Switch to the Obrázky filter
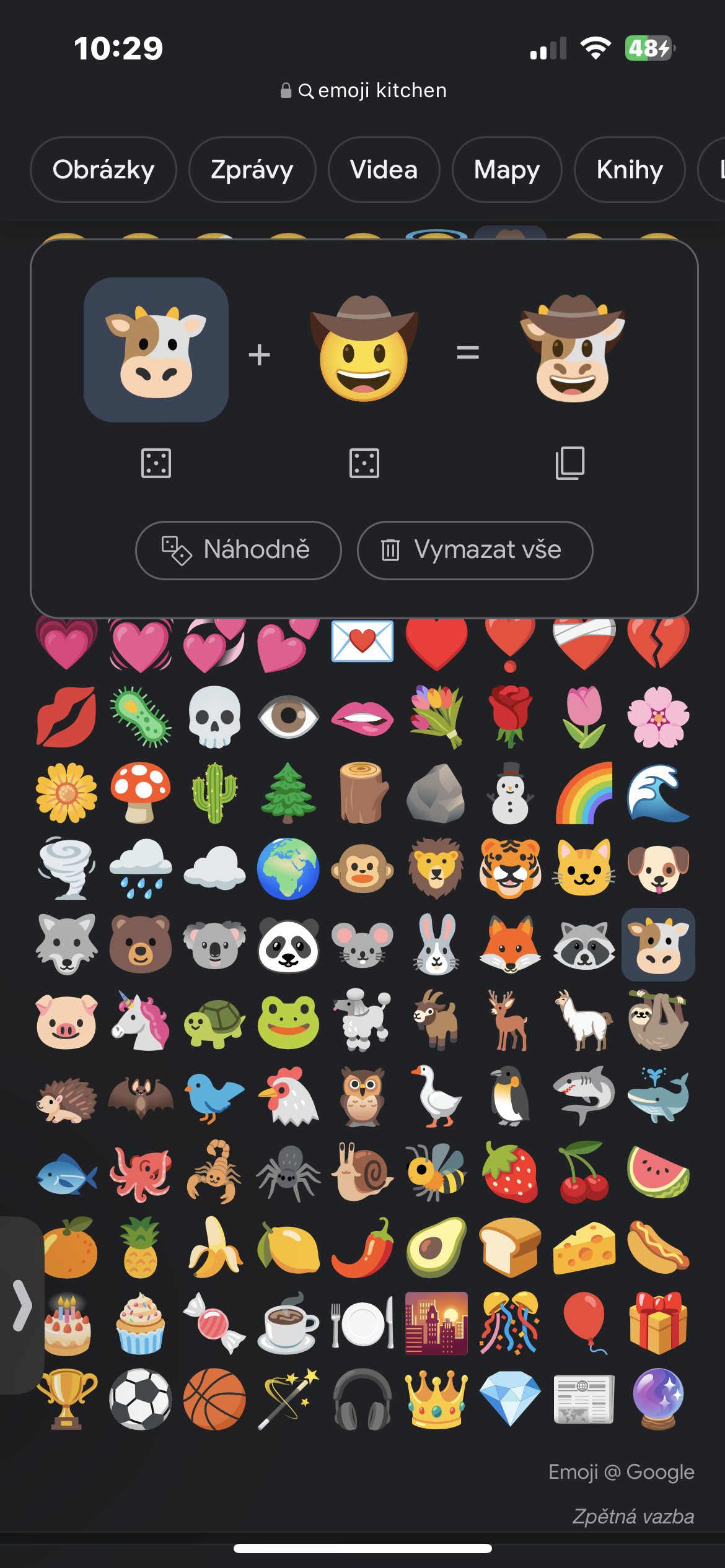Image resolution: width=725 pixels, height=1568 pixels. pyautogui.click(x=103, y=170)
